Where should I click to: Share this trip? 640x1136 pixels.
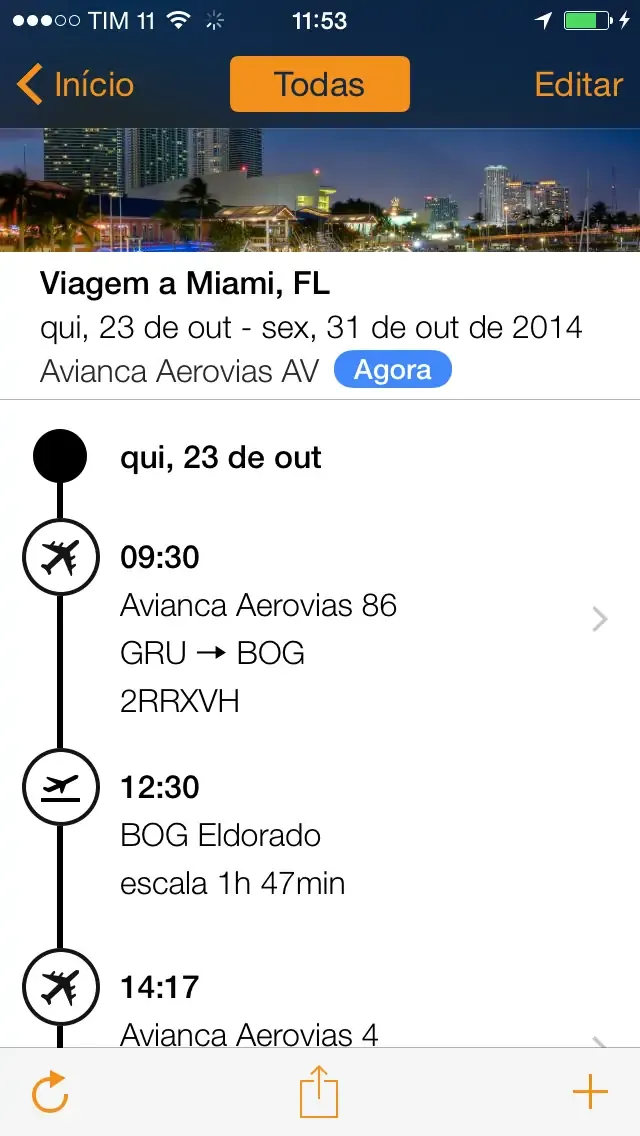pyautogui.click(x=319, y=1092)
